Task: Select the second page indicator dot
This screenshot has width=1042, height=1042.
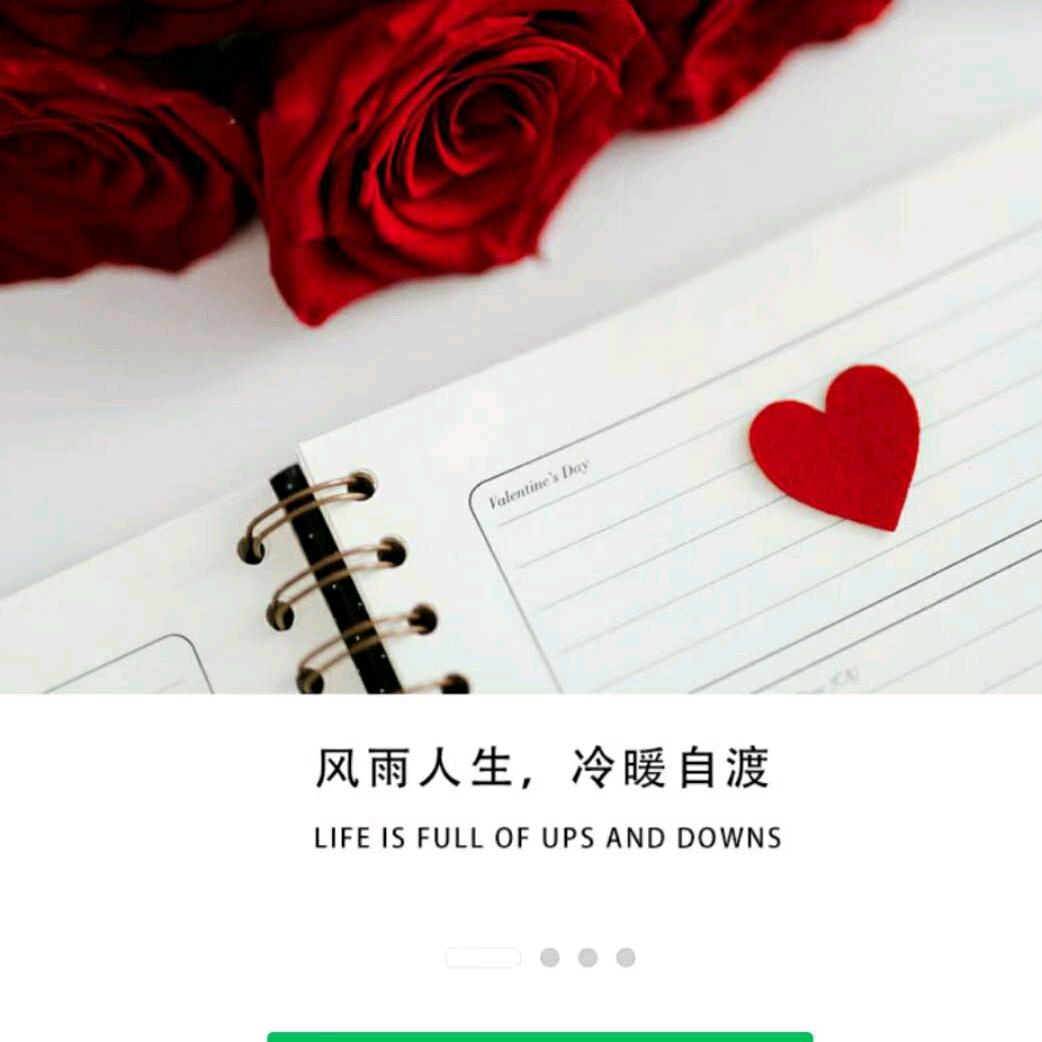Action: click(x=549, y=958)
